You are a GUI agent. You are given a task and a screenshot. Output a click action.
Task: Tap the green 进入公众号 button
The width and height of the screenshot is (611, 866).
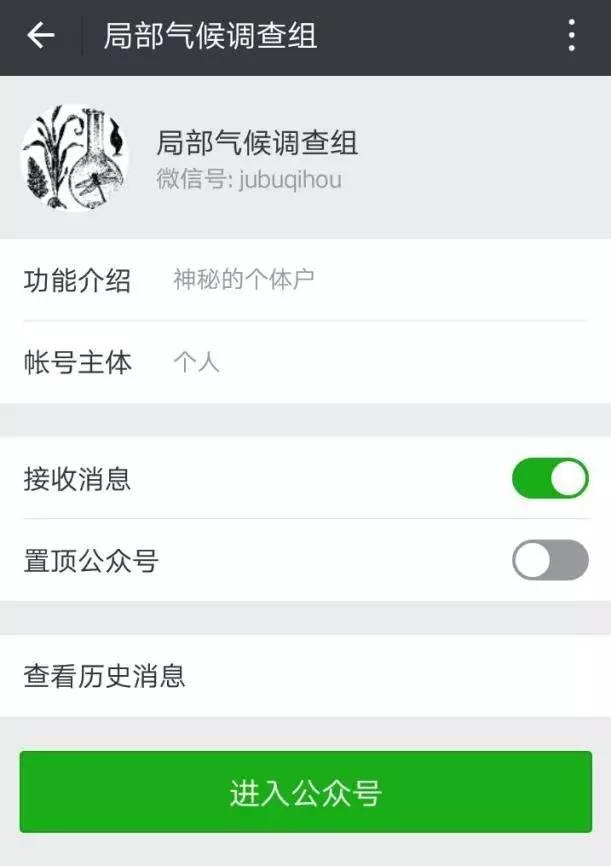coord(306,792)
